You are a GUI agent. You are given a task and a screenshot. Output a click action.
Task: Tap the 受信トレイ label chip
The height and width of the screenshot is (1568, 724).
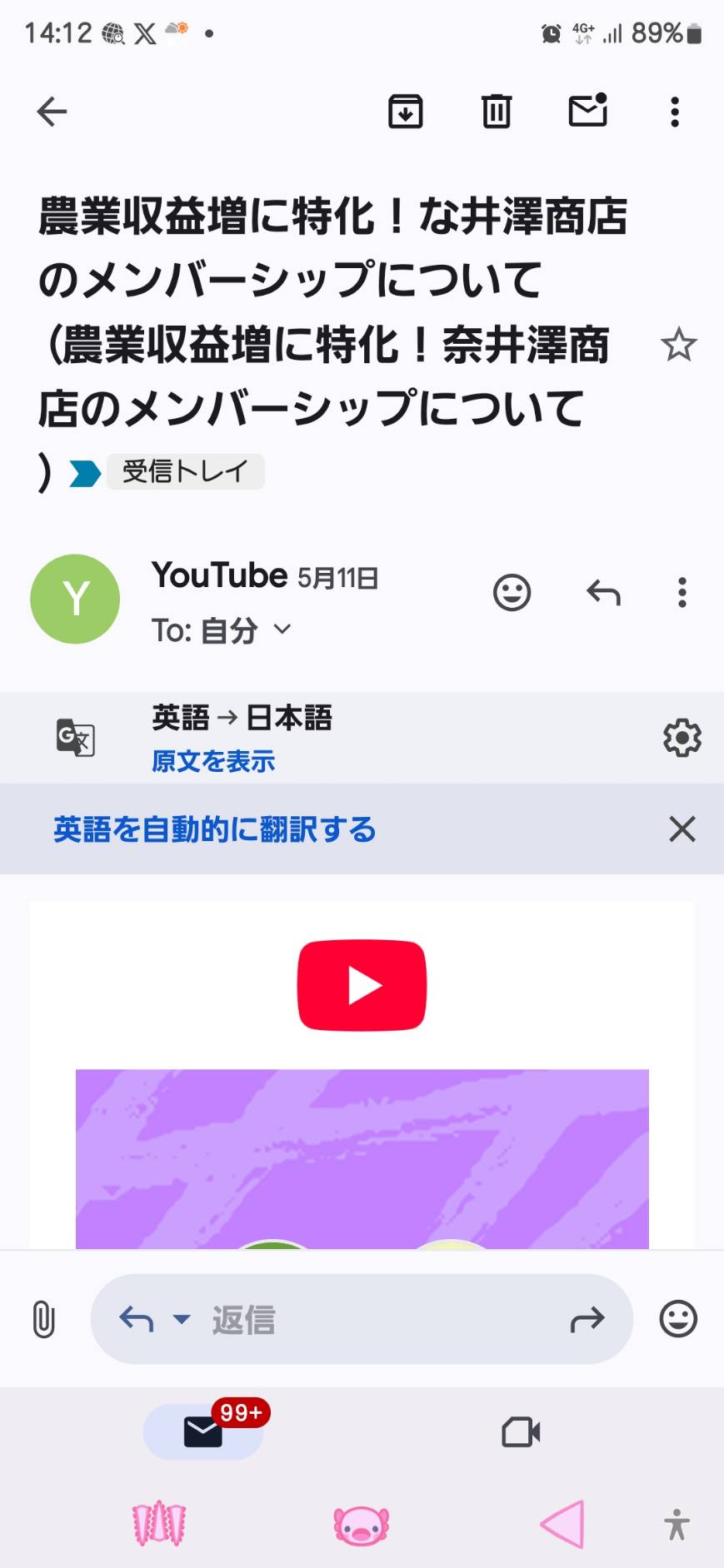(186, 471)
